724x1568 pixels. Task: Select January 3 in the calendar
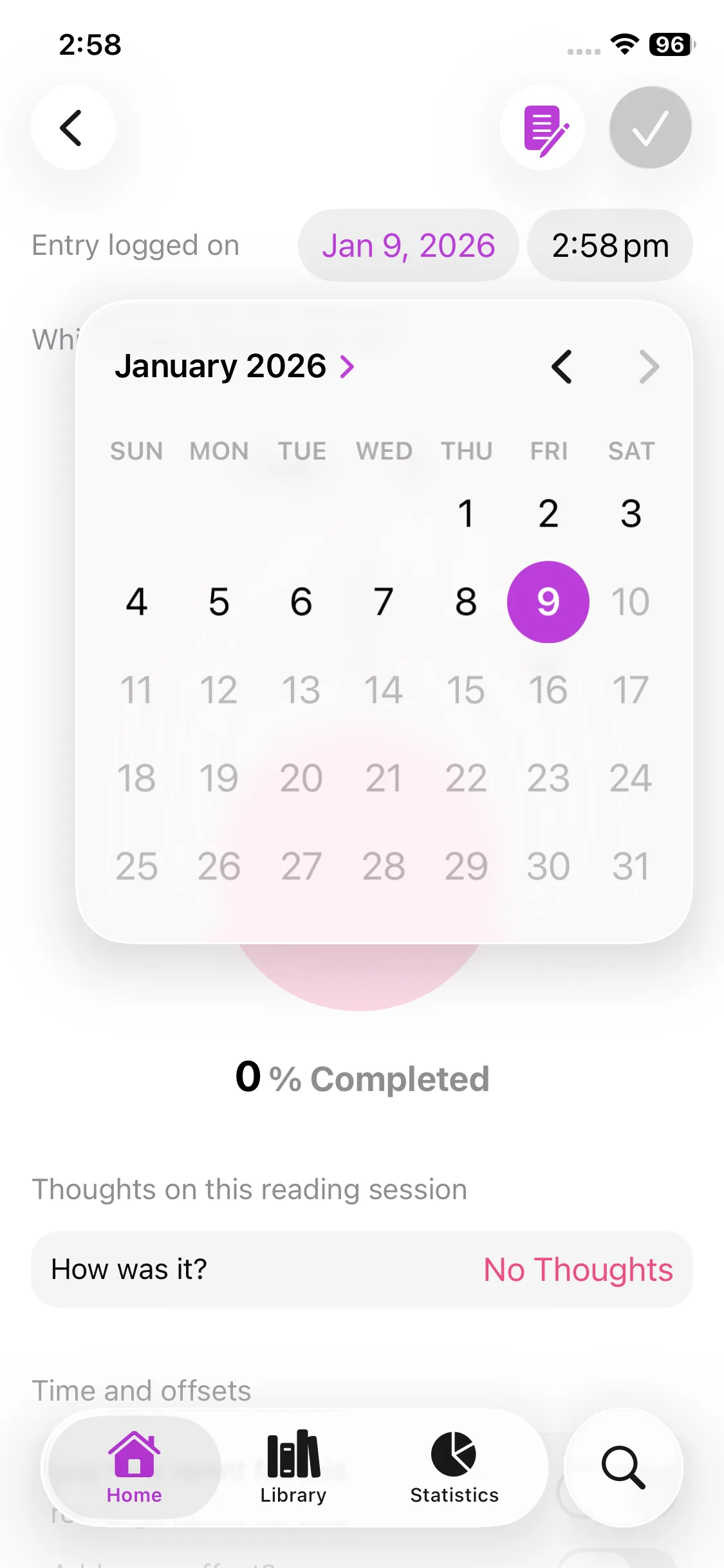click(631, 514)
